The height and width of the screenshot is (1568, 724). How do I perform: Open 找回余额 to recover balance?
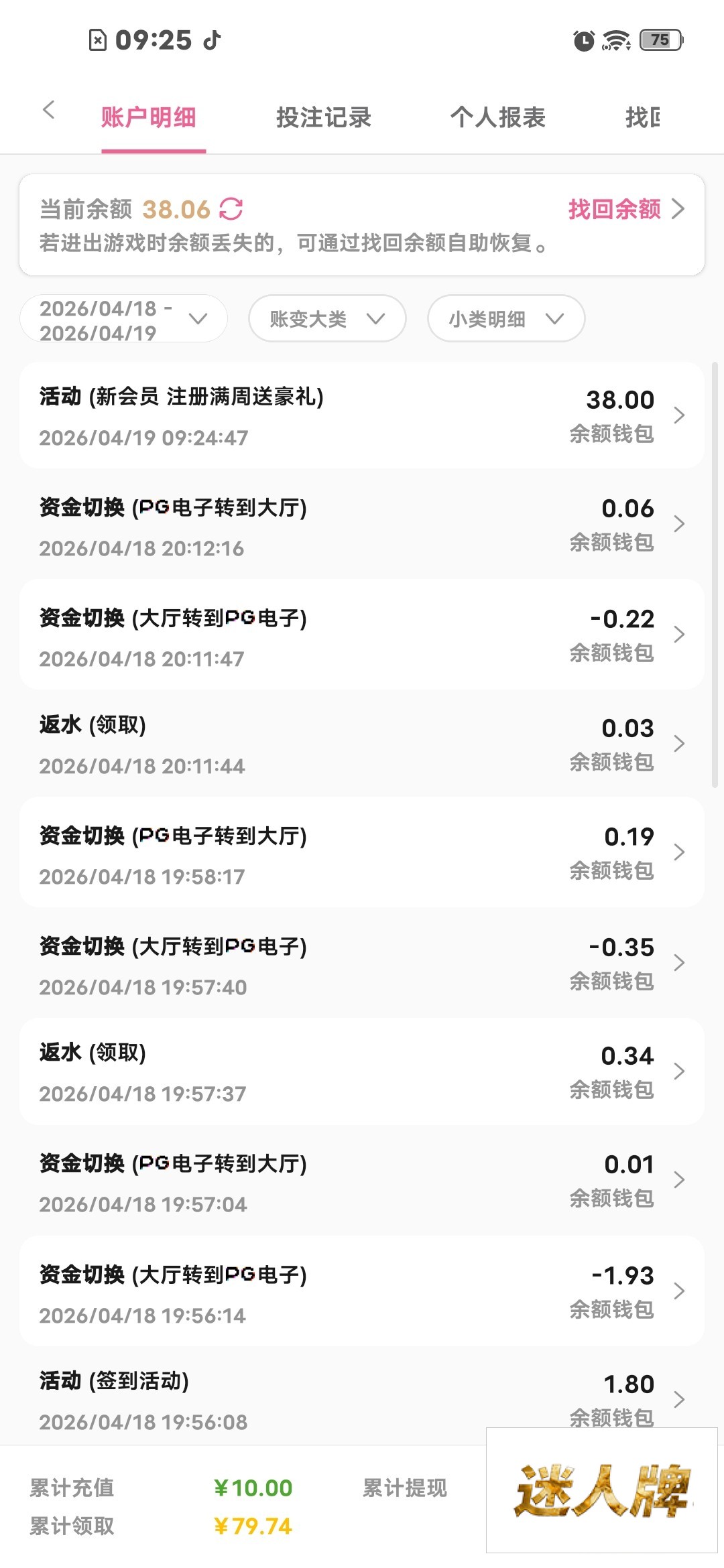click(x=625, y=209)
